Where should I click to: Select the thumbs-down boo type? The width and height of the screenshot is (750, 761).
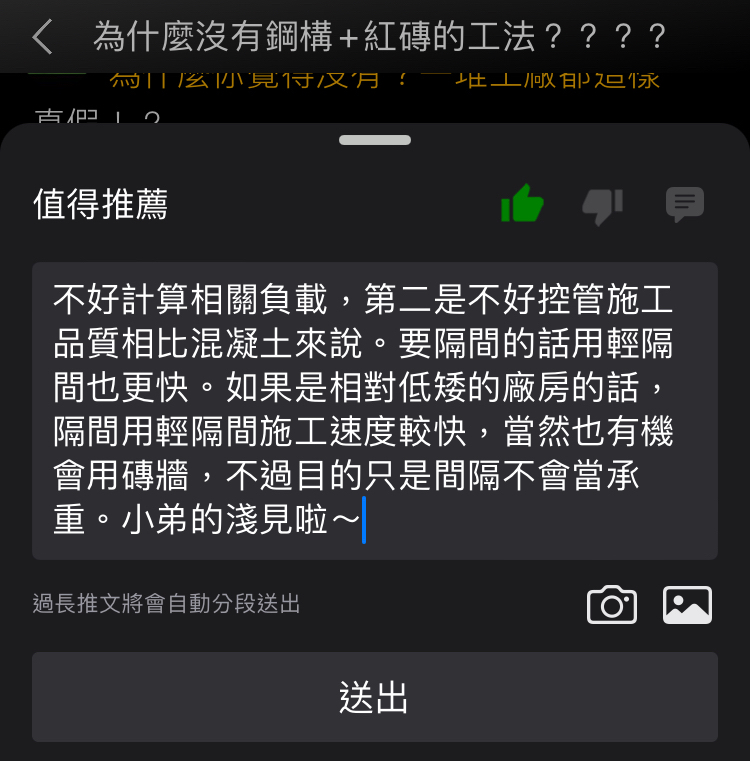point(602,205)
